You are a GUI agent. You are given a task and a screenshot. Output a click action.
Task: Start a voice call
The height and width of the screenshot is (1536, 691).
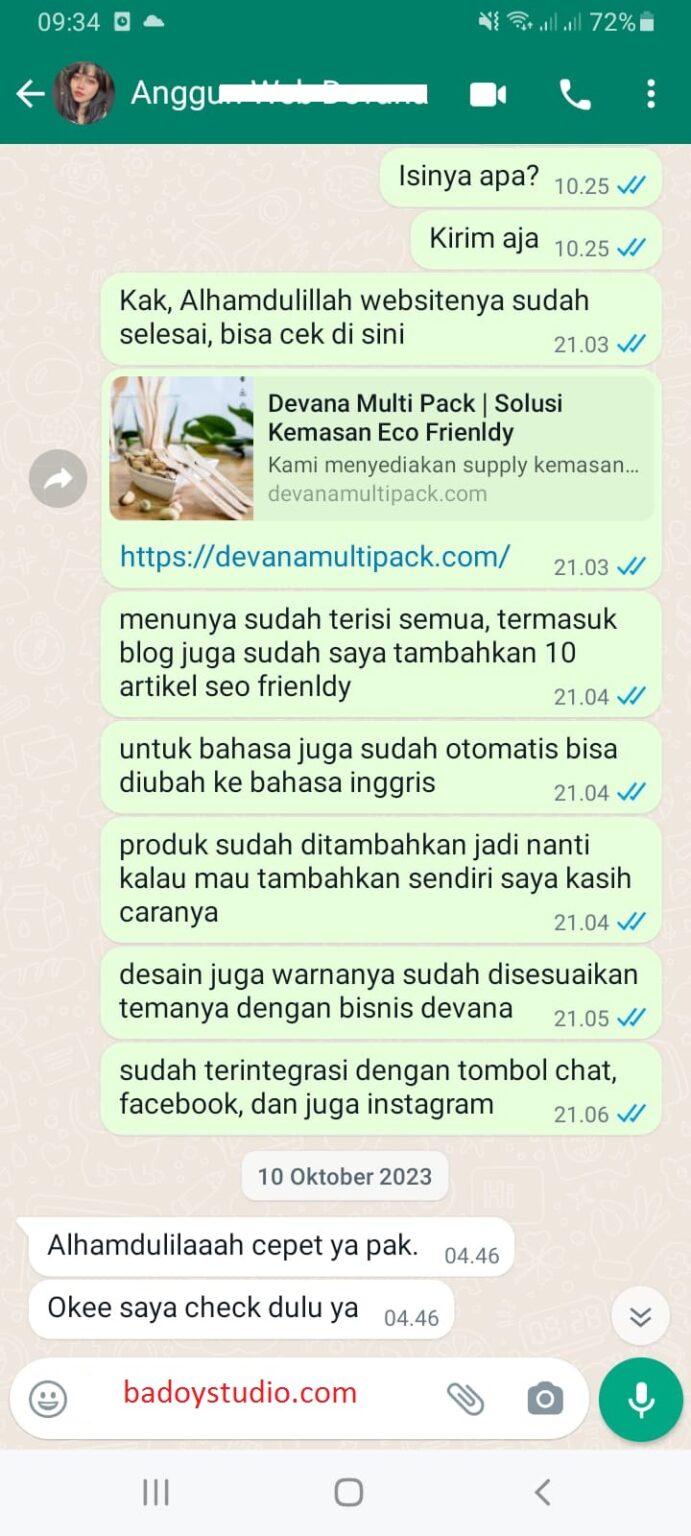(x=574, y=94)
